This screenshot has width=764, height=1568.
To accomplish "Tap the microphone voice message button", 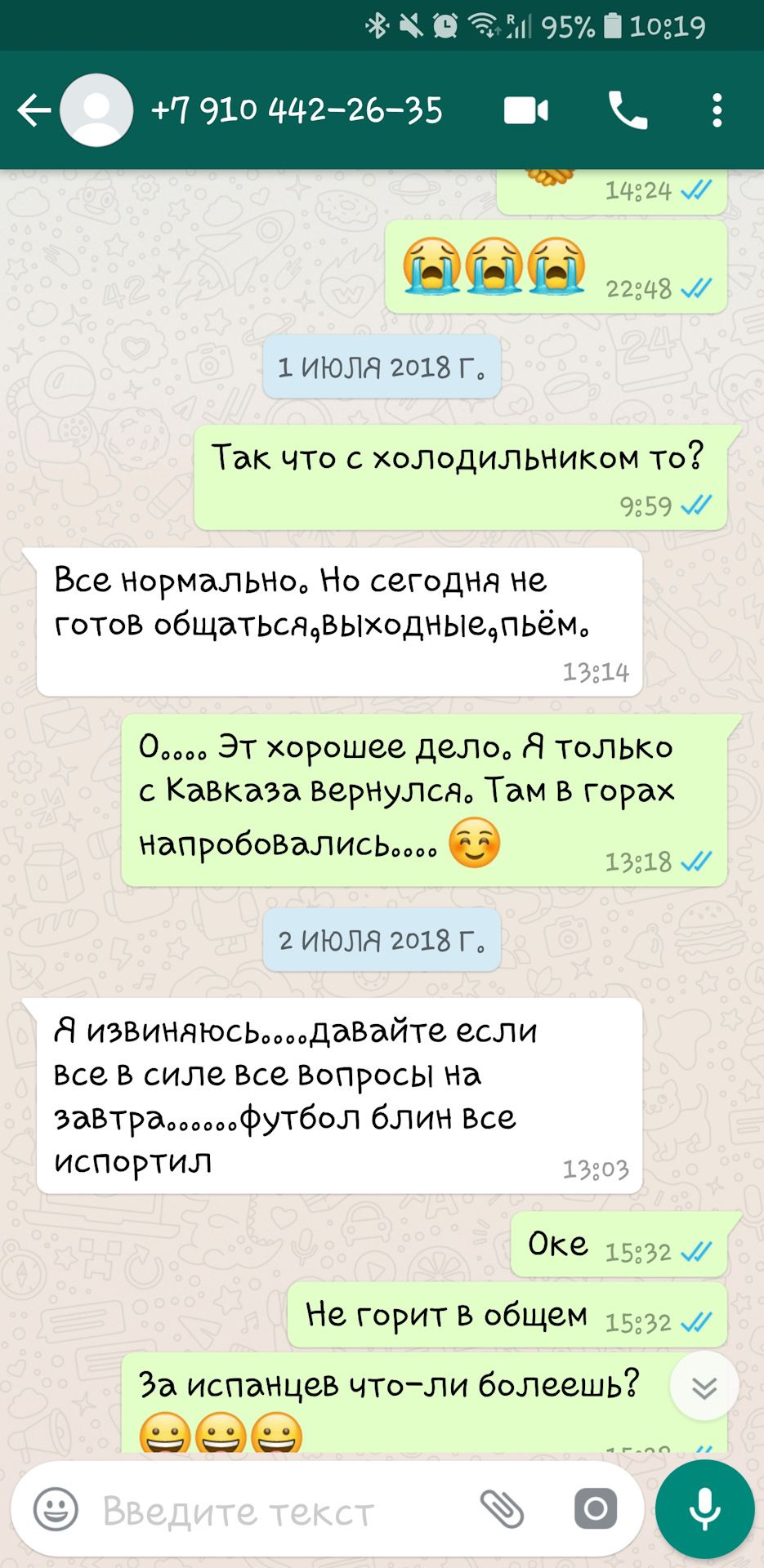I will coord(704,1508).
